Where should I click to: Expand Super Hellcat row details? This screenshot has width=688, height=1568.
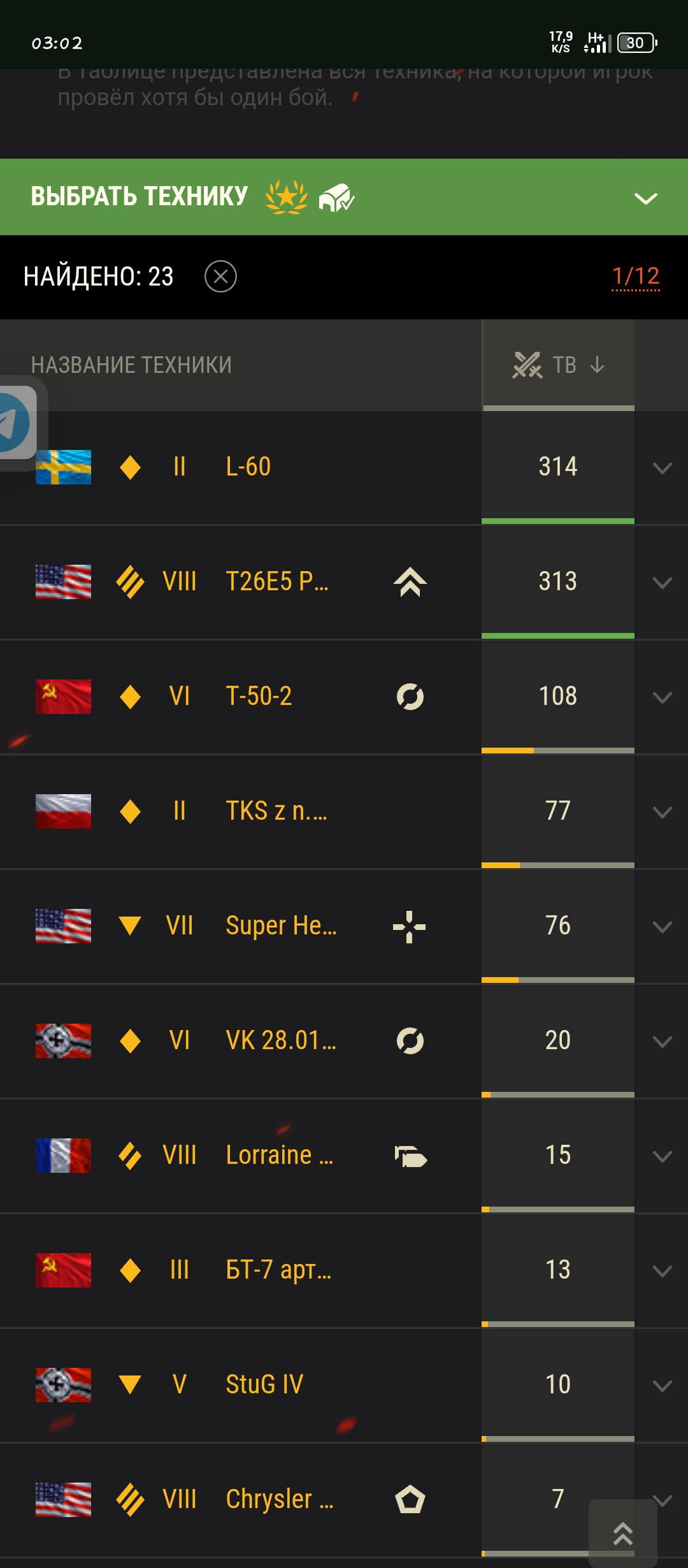pyautogui.click(x=663, y=927)
